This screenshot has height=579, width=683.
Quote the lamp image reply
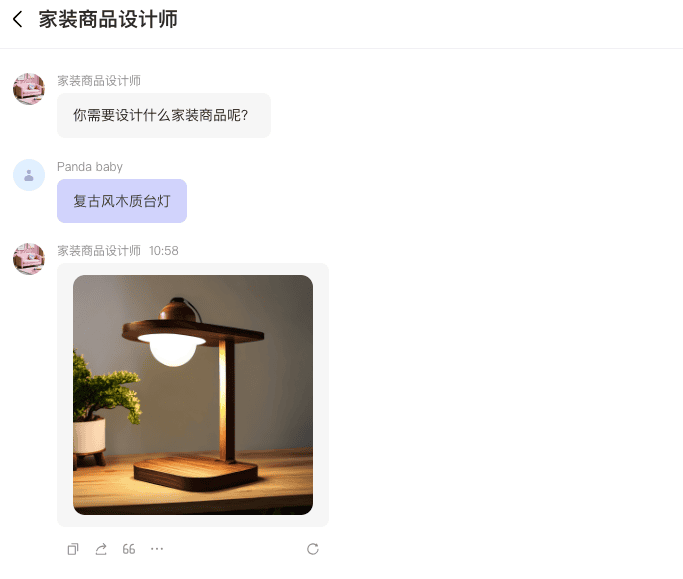pos(129,549)
